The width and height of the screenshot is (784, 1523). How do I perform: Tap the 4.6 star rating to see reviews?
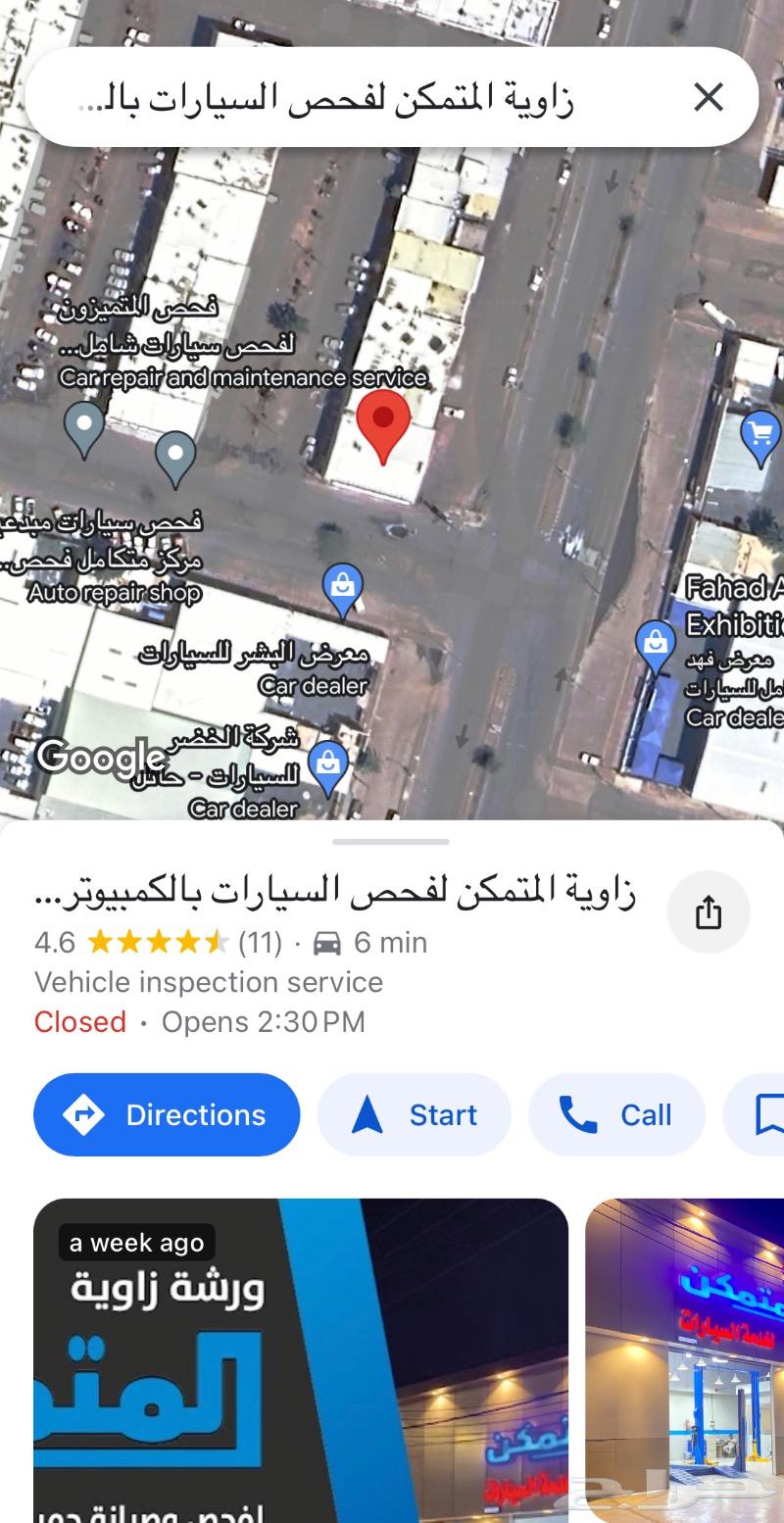click(x=56, y=943)
